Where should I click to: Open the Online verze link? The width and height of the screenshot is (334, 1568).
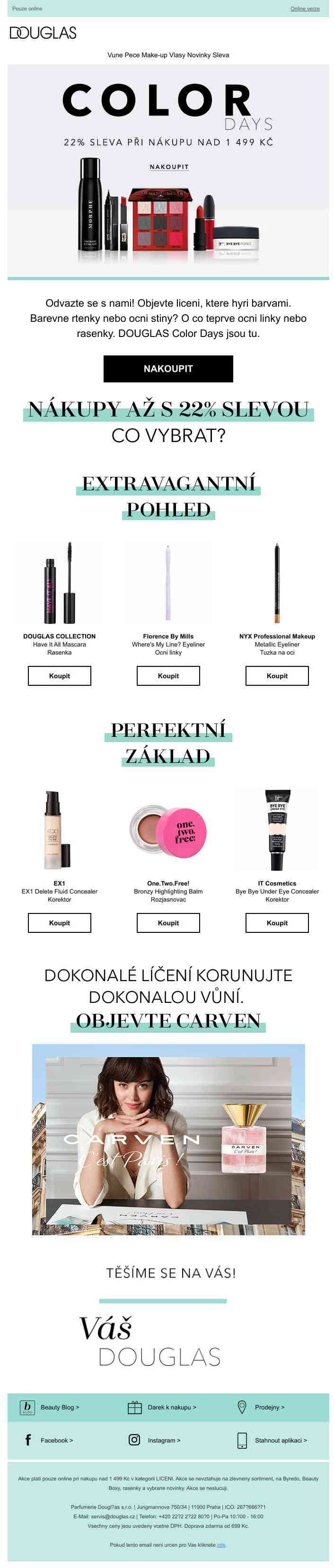click(x=304, y=9)
